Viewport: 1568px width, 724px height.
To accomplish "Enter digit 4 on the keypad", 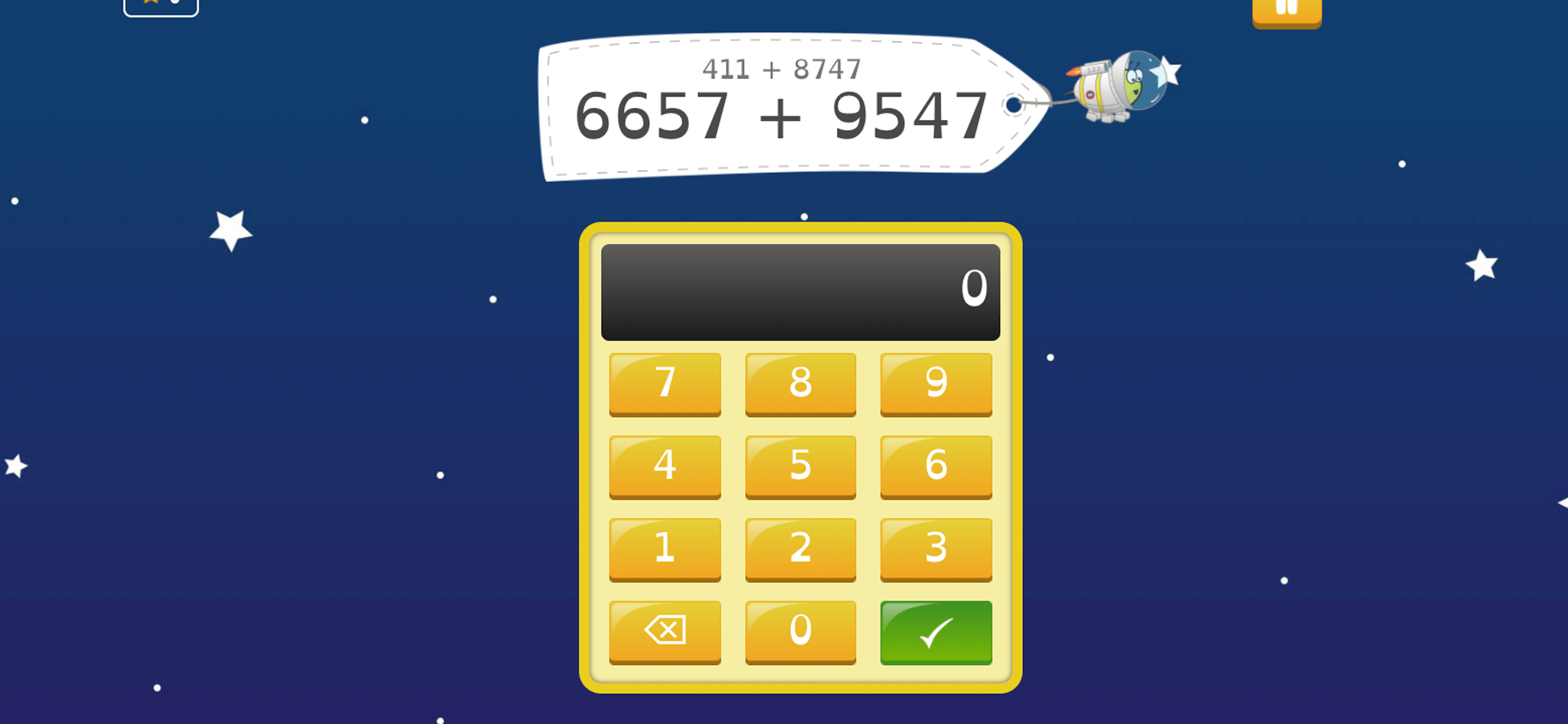I will coord(665,466).
